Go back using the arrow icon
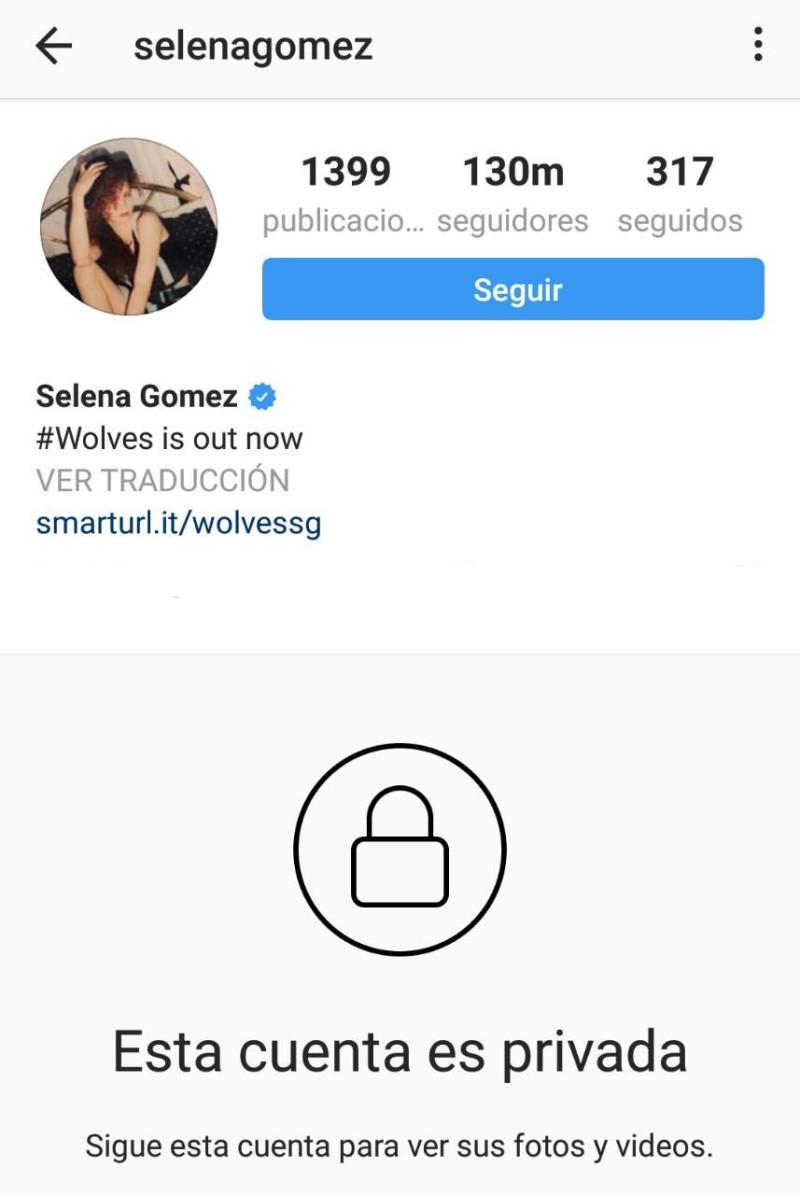This screenshot has width=800, height=1195. coord(54,46)
